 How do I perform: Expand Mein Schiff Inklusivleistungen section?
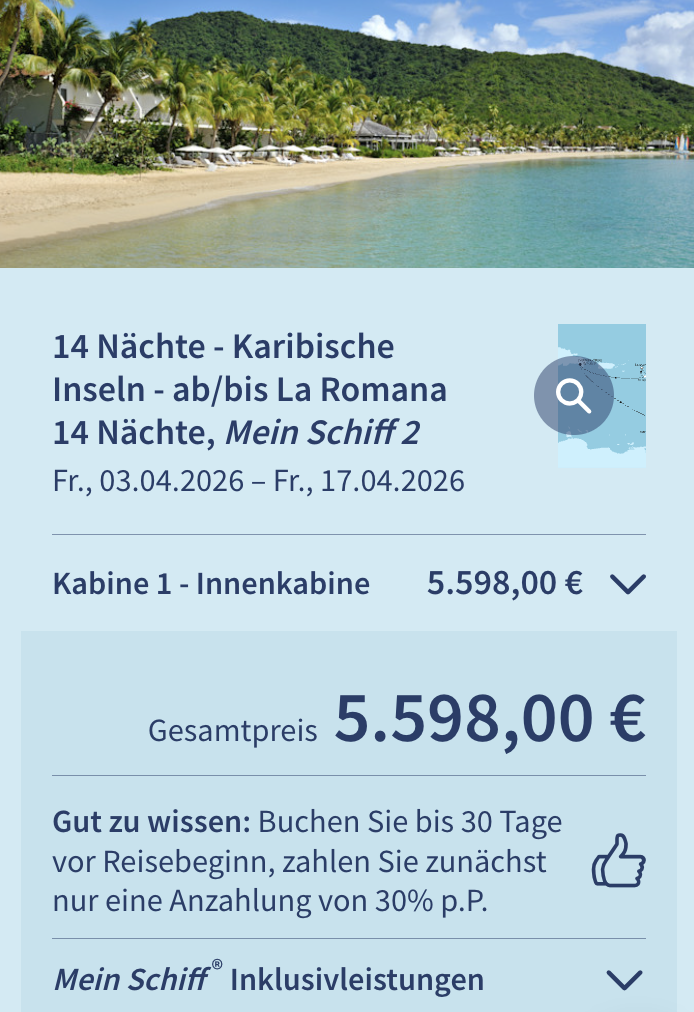tap(624, 979)
